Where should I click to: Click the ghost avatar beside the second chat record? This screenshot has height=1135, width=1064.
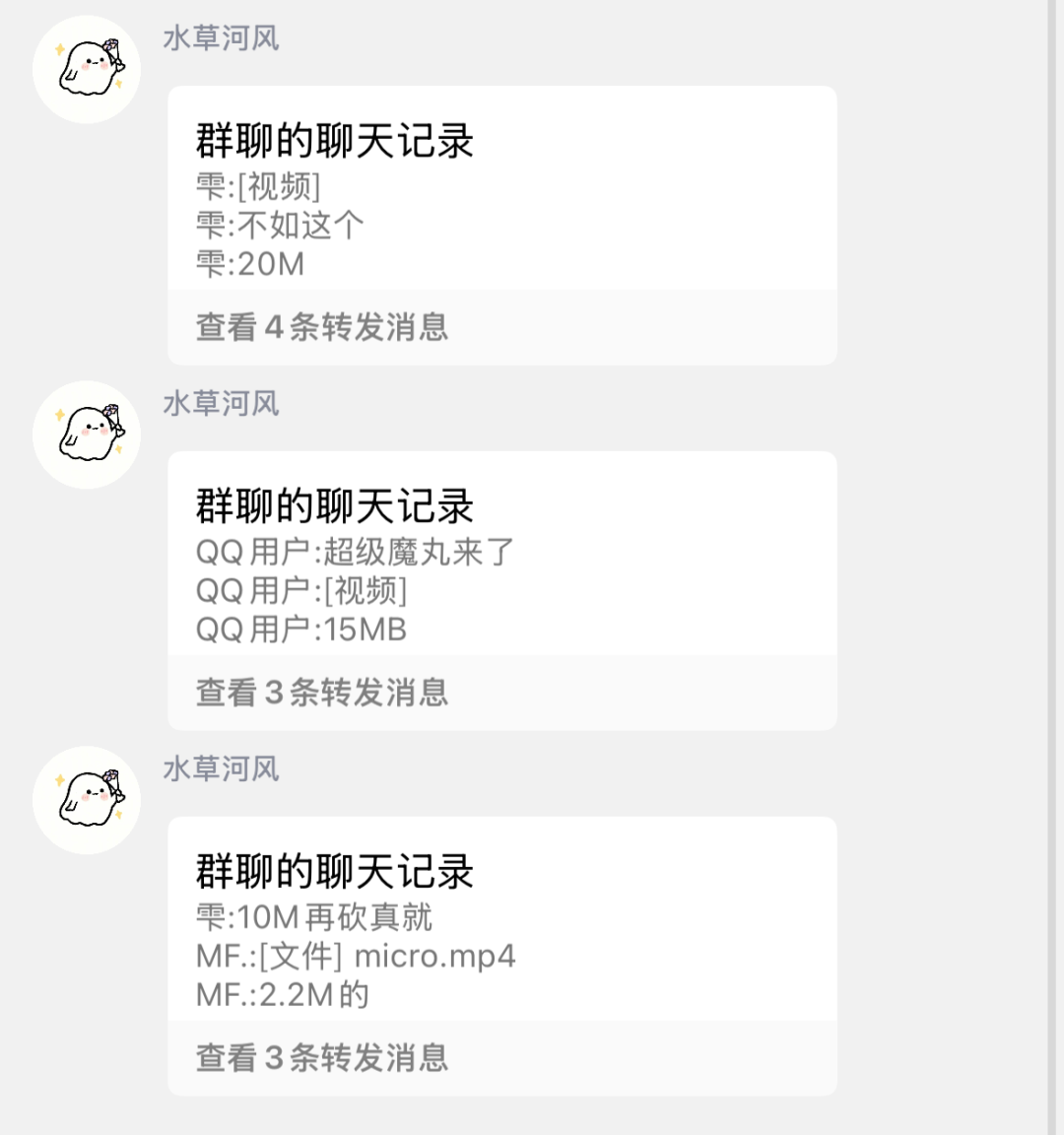pyautogui.click(x=87, y=434)
